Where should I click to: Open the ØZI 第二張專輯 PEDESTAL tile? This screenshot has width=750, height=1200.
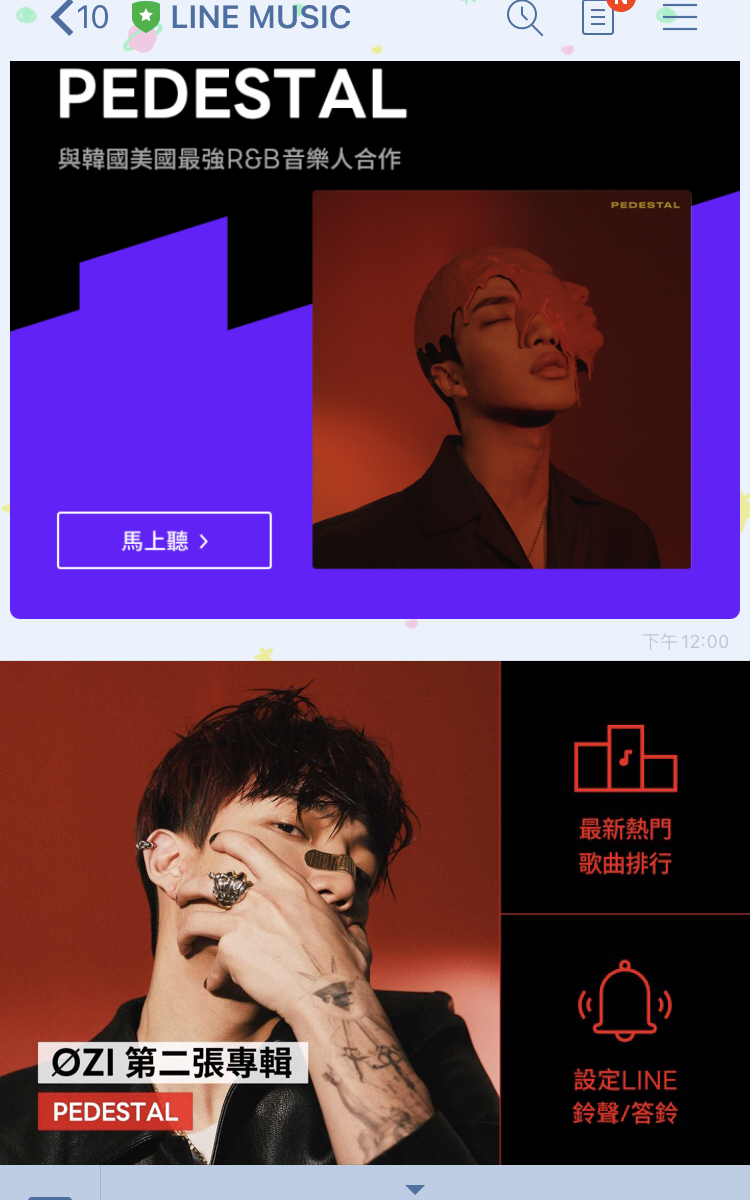click(249, 912)
